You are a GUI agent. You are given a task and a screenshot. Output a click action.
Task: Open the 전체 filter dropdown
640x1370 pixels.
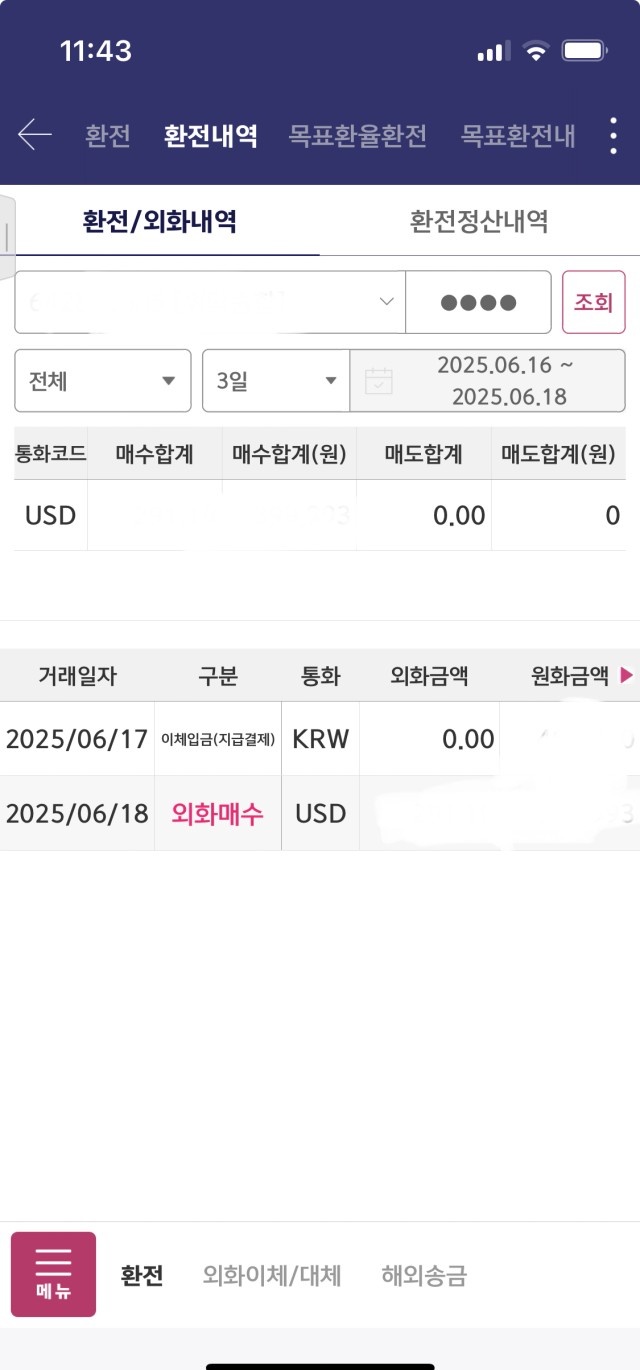click(103, 380)
